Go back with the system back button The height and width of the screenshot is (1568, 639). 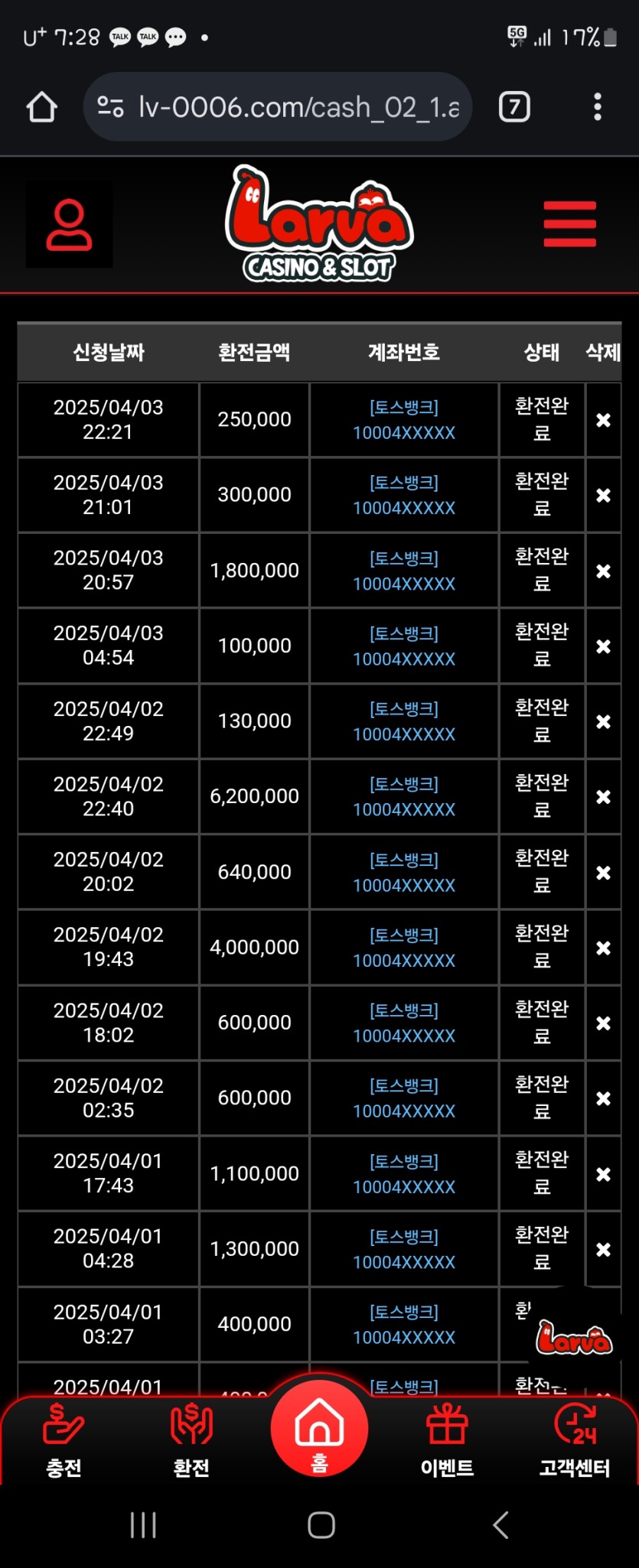(500, 1524)
